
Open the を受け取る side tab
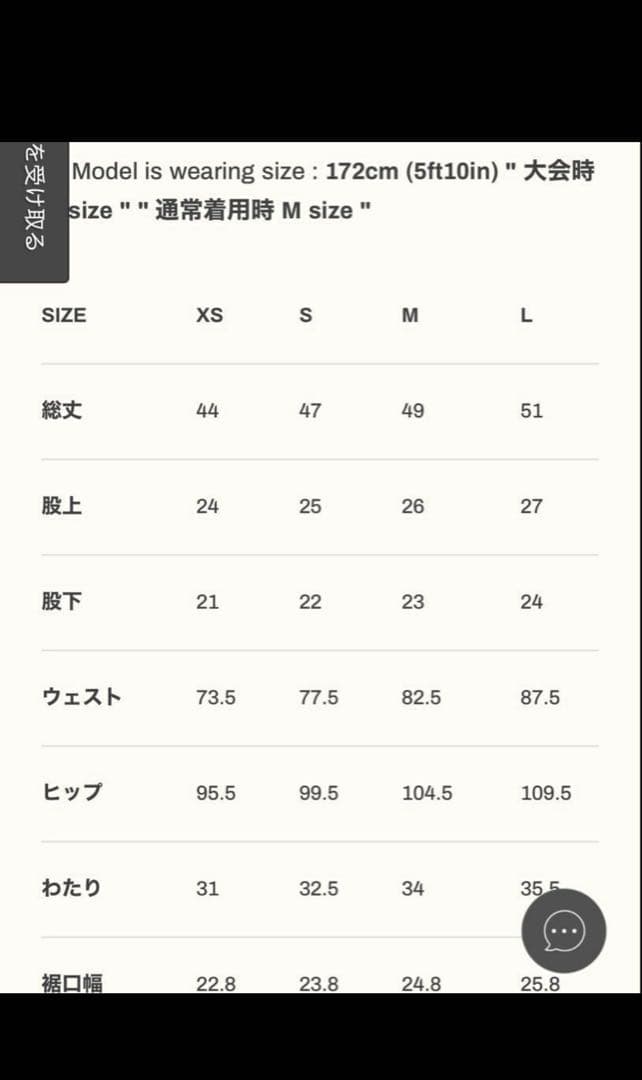pos(33,210)
